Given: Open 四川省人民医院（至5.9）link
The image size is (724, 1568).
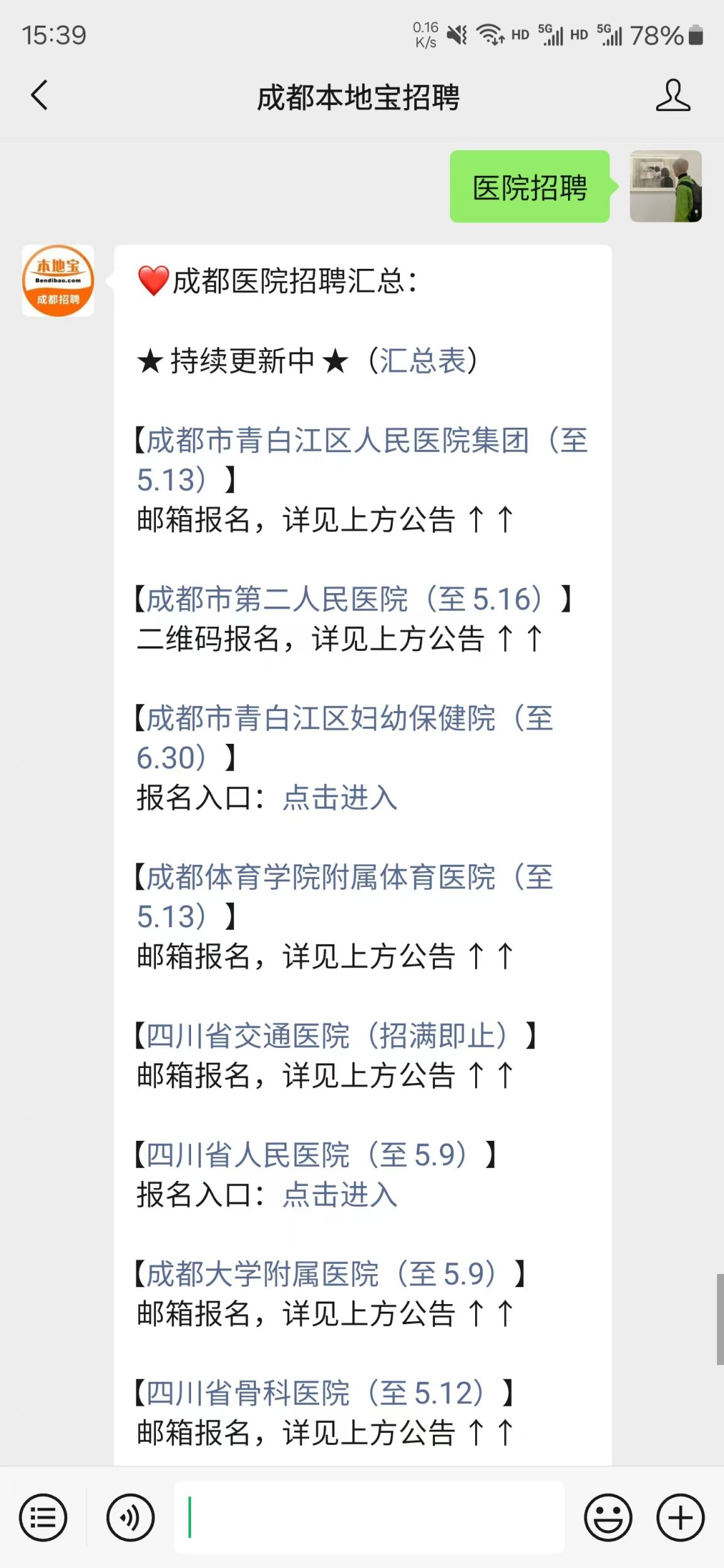Looking at the screenshot, I should [x=307, y=1155].
